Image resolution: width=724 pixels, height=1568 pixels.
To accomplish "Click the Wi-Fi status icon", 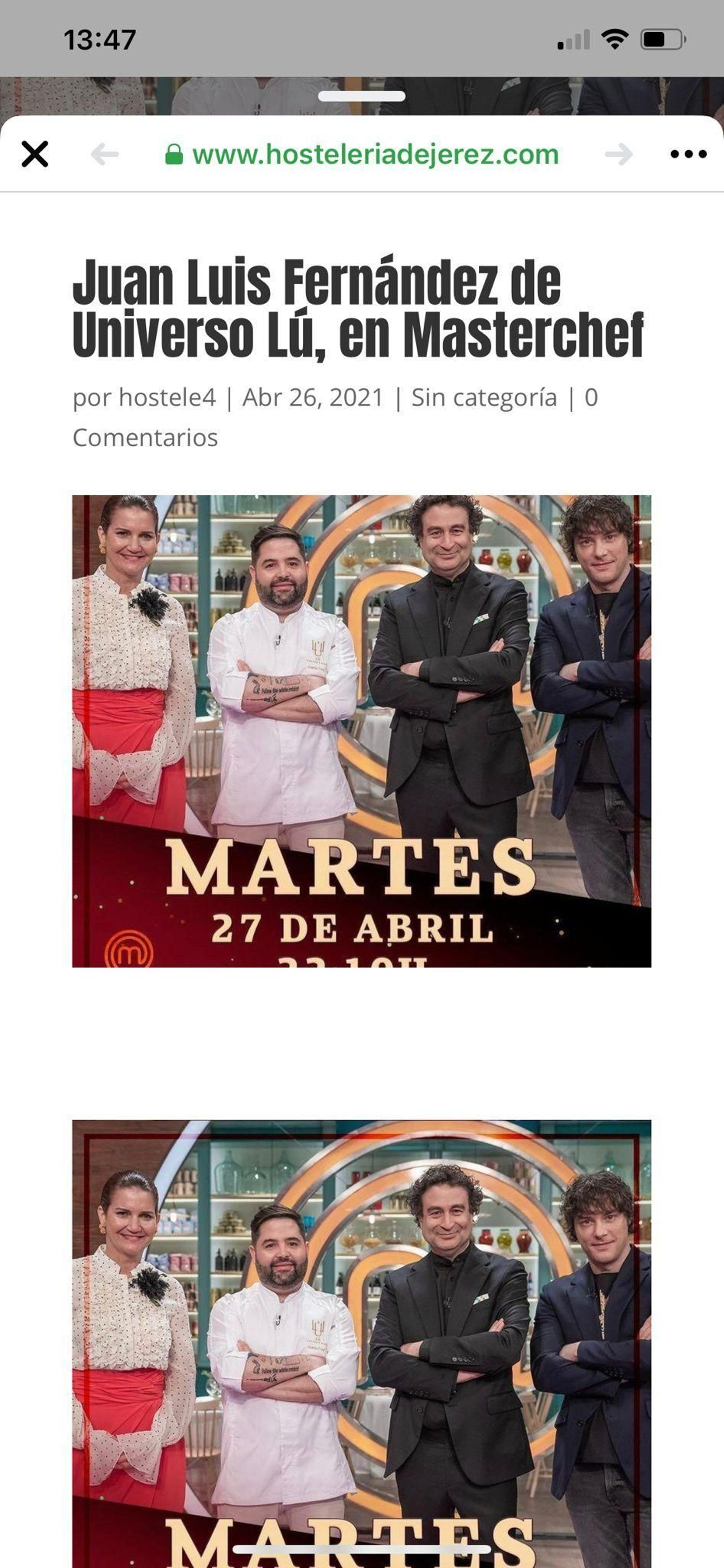I will click(x=614, y=38).
